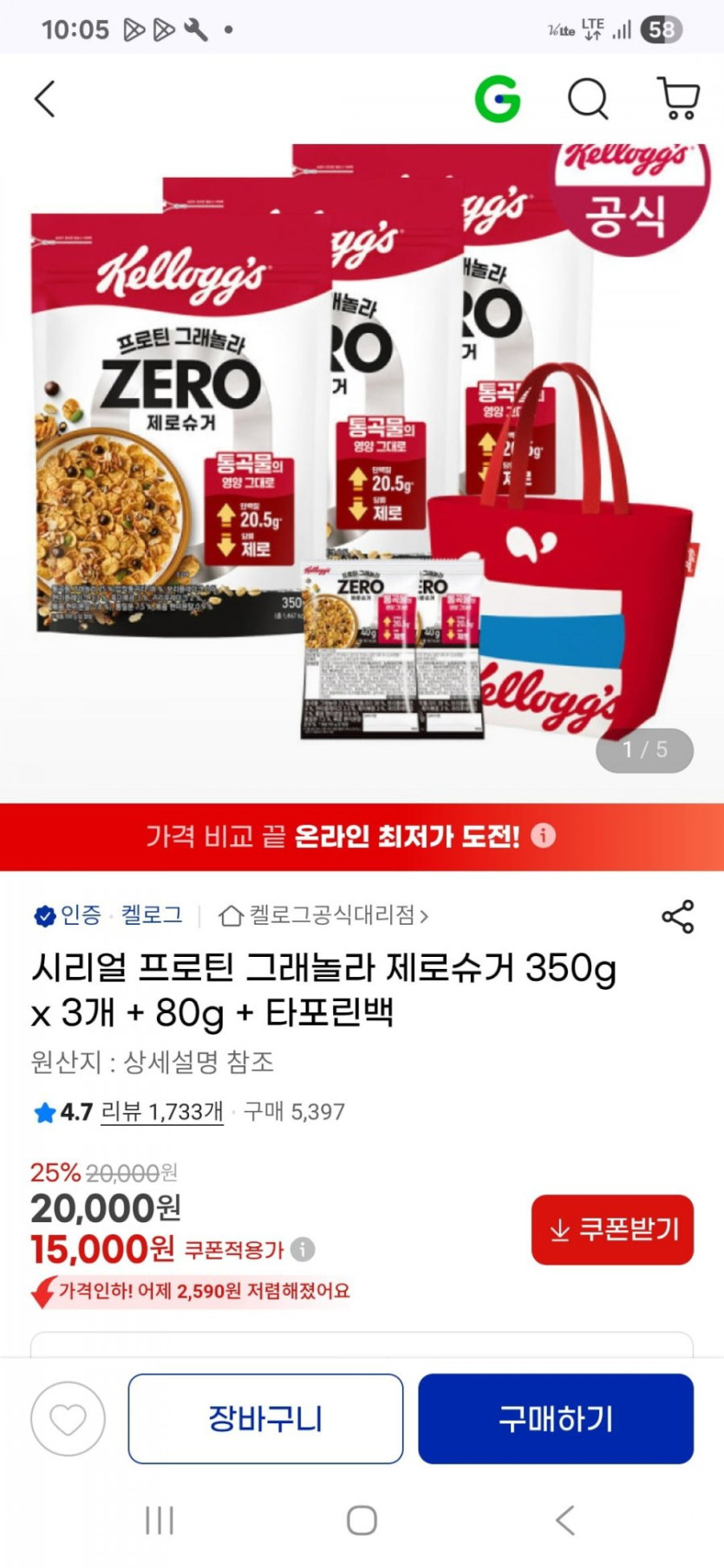Add this product to wishlist heart
The height and width of the screenshot is (1568, 724).
coord(68,1419)
